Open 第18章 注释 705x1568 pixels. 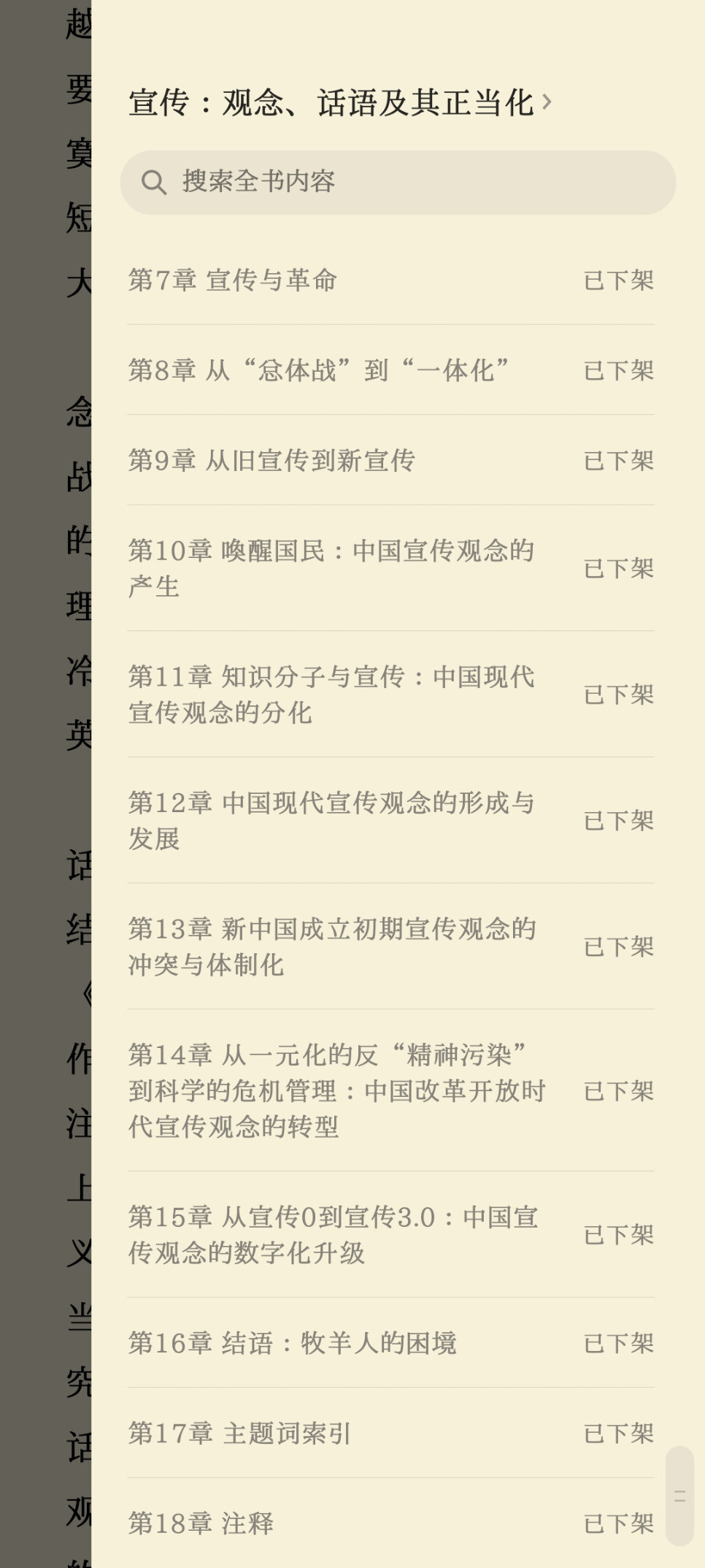pyautogui.click(x=390, y=1523)
